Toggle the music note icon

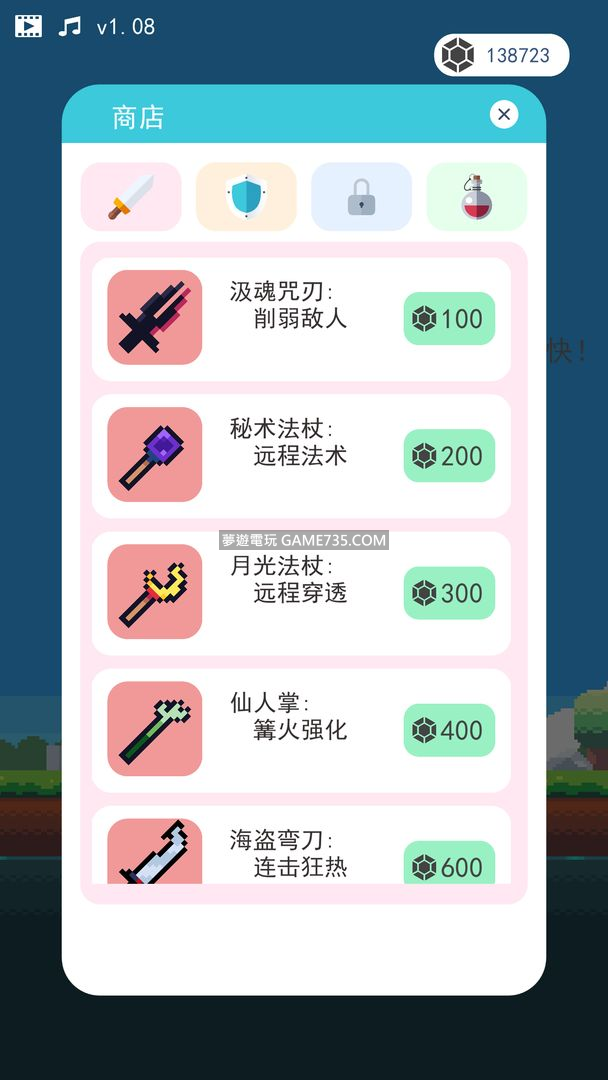[69, 27]
